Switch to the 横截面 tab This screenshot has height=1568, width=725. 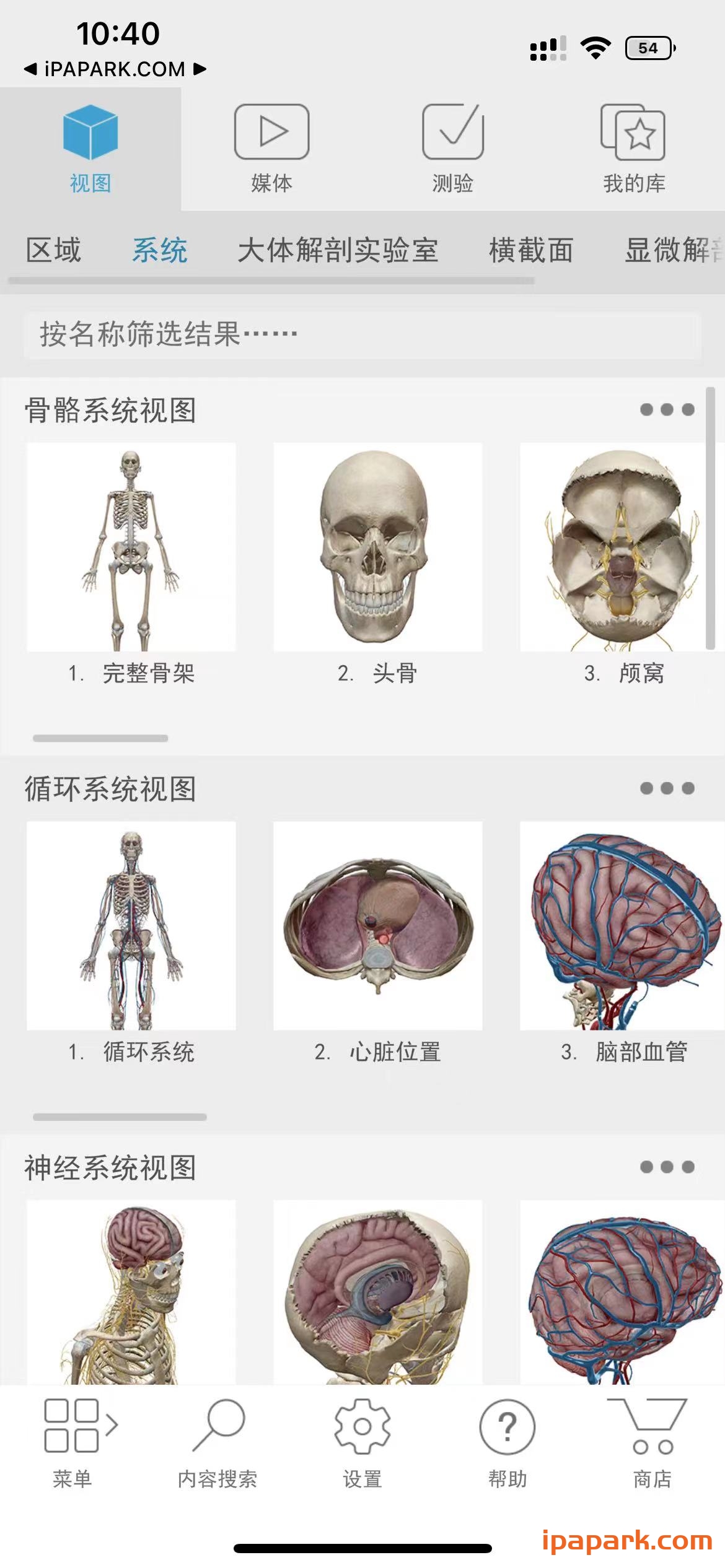coord(532,250)
